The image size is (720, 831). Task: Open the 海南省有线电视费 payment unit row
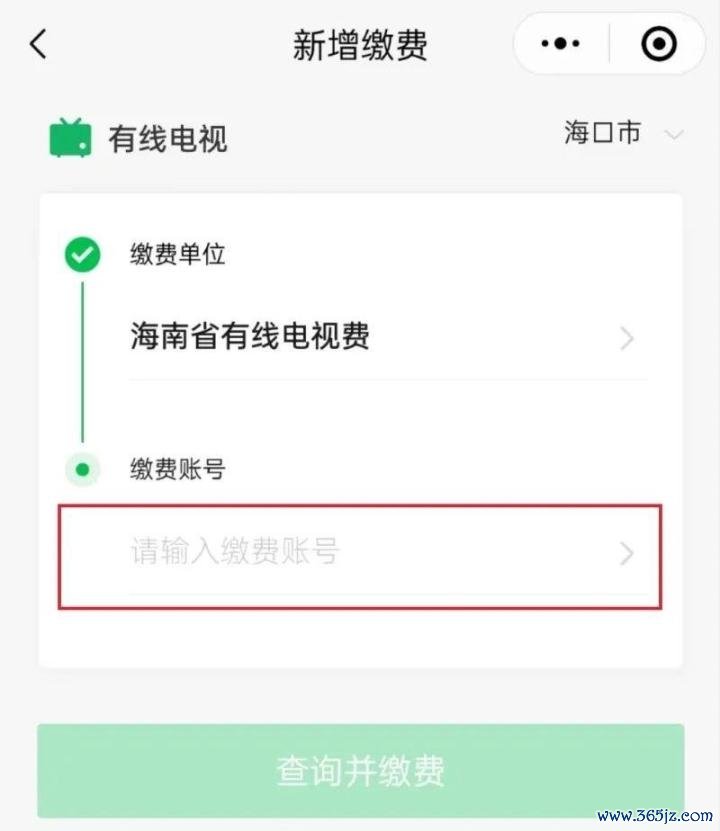(385, 337)
